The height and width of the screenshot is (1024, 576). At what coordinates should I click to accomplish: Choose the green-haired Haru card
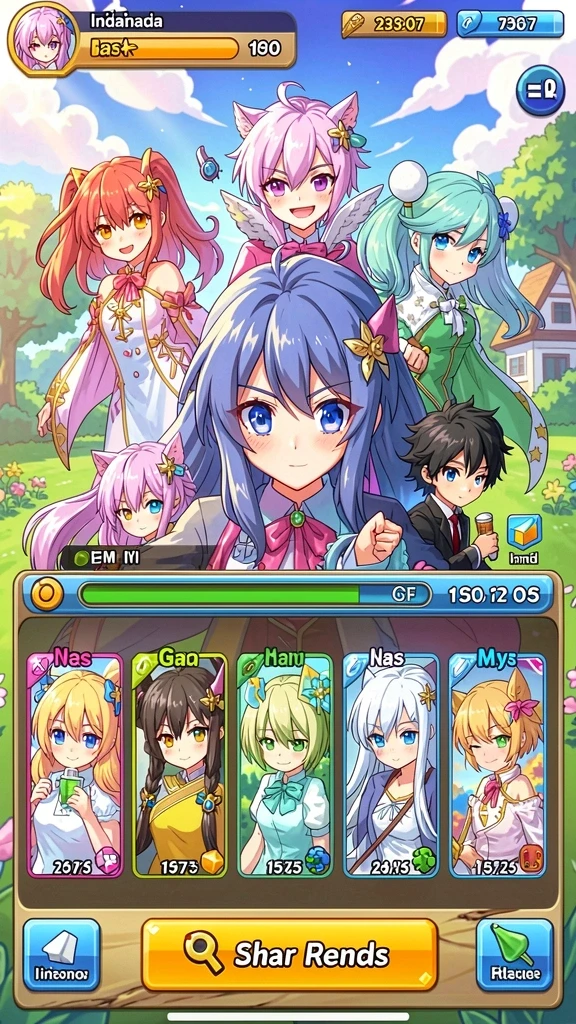pyautogui.click(x=285, y=765)
